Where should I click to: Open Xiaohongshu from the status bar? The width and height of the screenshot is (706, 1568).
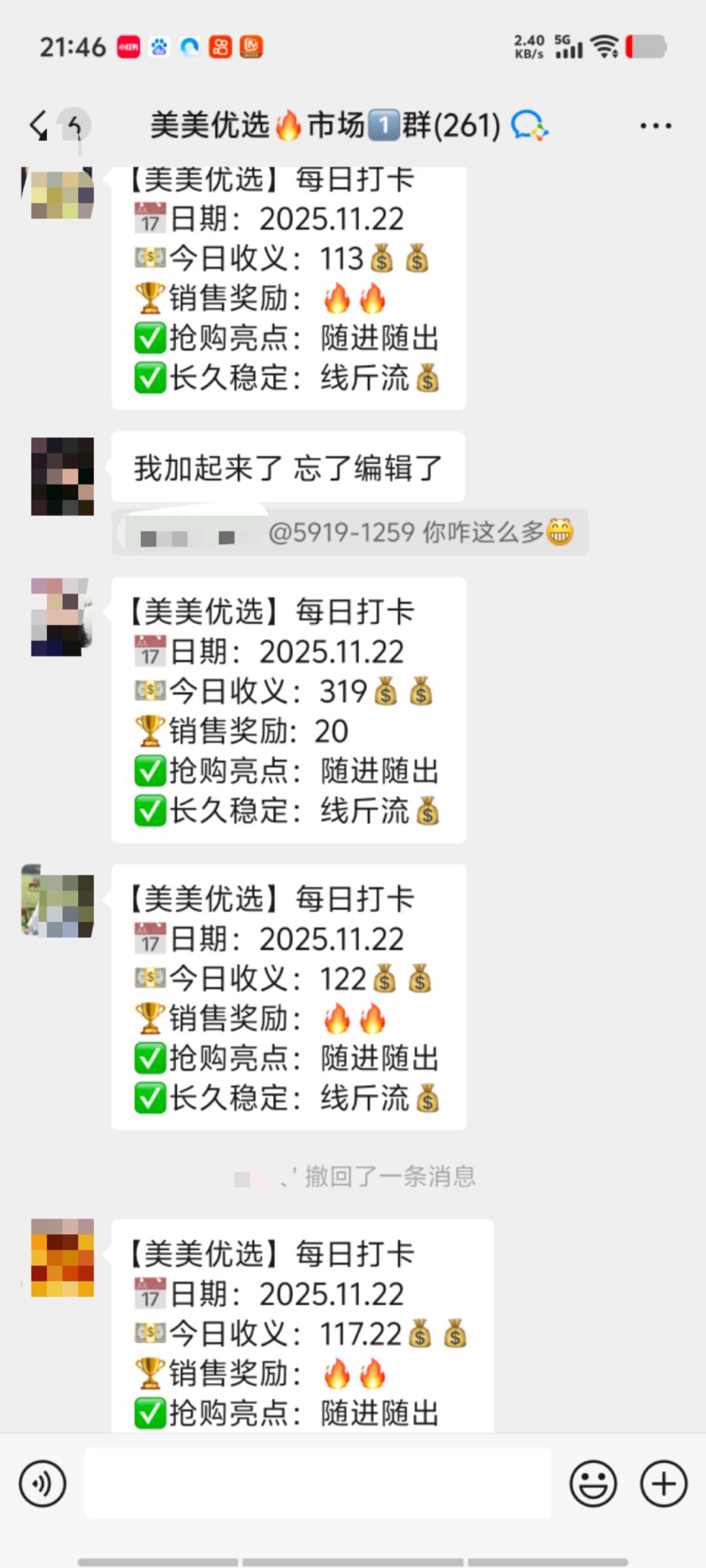128,47
